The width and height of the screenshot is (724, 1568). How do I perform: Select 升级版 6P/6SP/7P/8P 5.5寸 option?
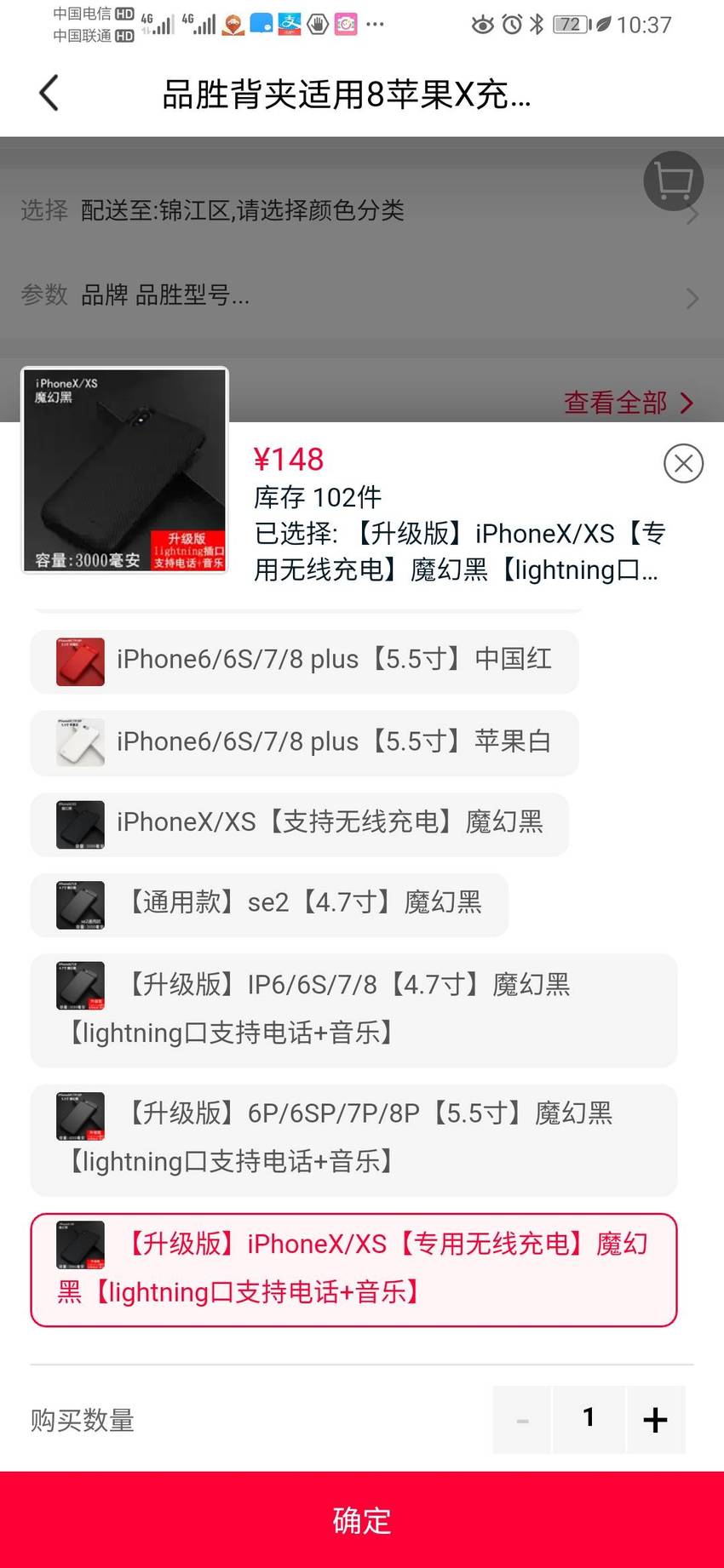coord(353,1140)
